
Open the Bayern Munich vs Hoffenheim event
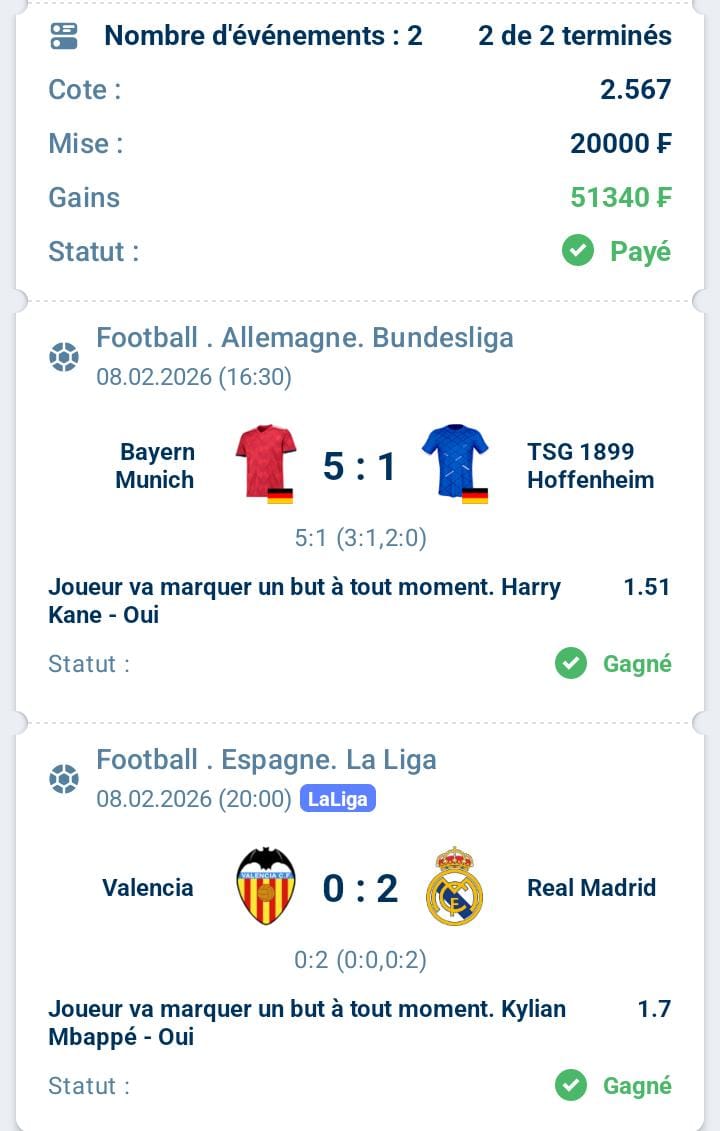[360, 466]
